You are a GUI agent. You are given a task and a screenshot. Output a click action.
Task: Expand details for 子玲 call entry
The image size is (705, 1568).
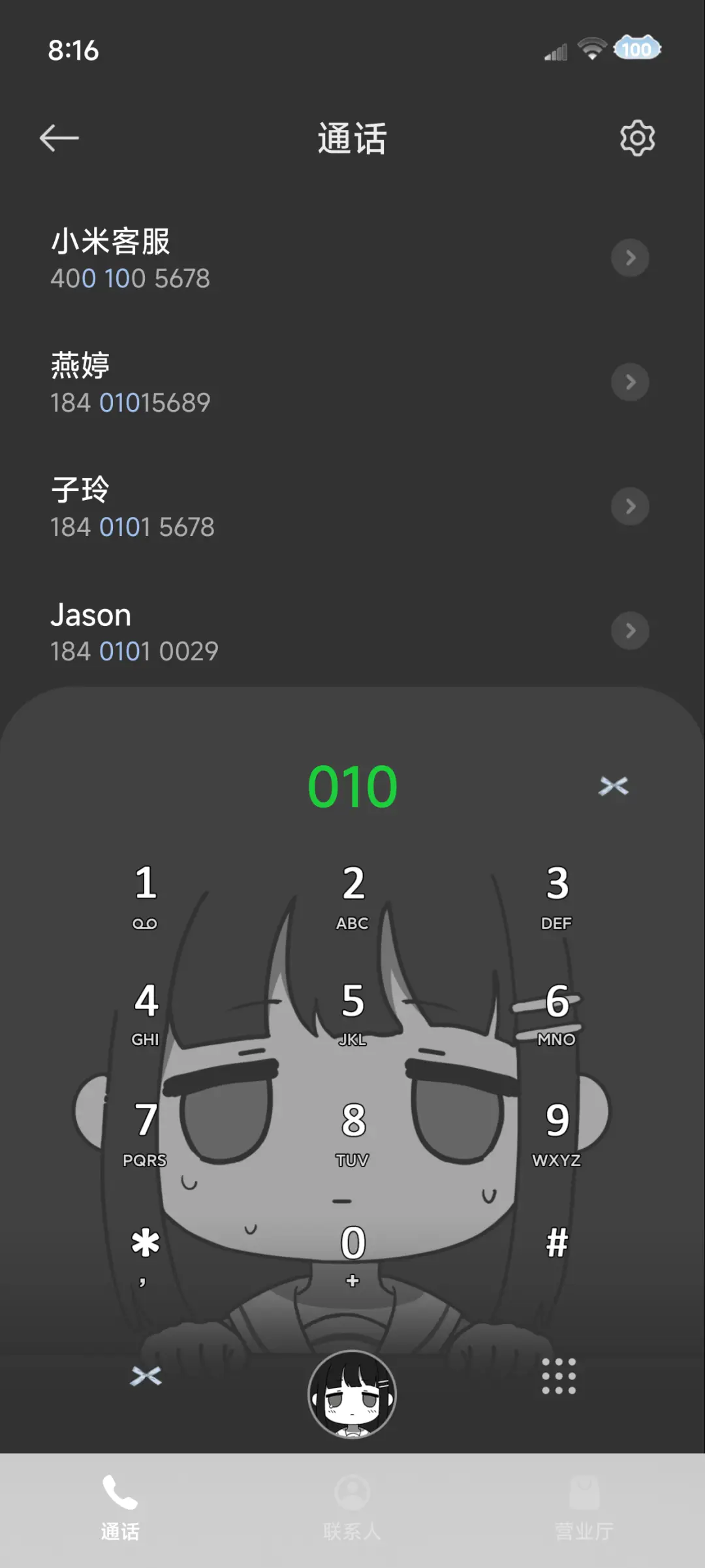point(630,506)
